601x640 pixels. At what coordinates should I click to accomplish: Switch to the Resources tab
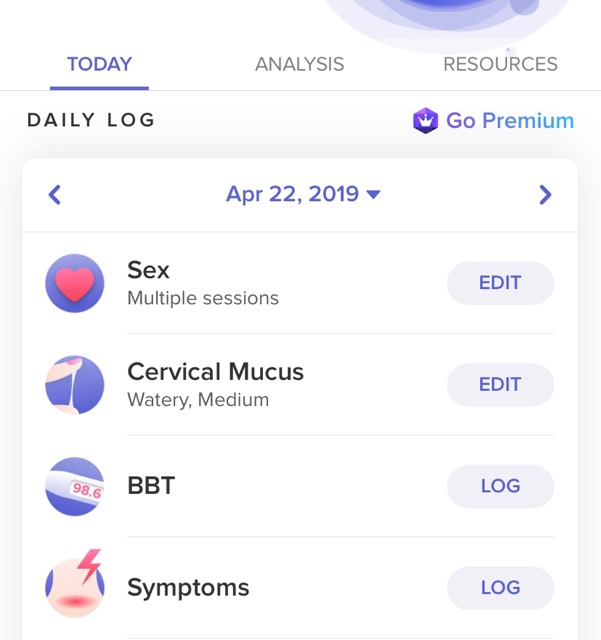click(x=500, y=64)
